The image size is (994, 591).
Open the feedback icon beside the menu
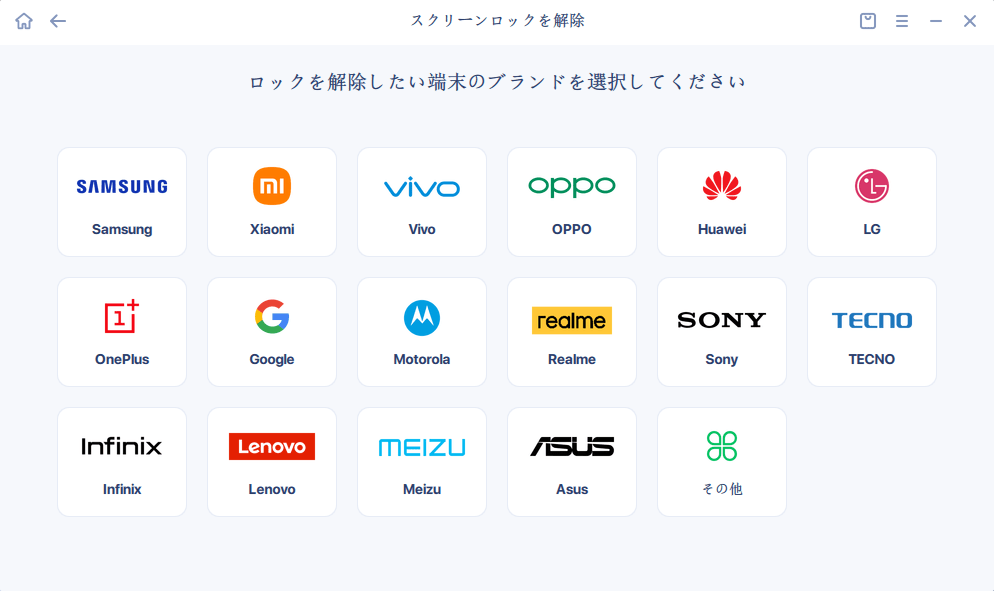point(868,21)
